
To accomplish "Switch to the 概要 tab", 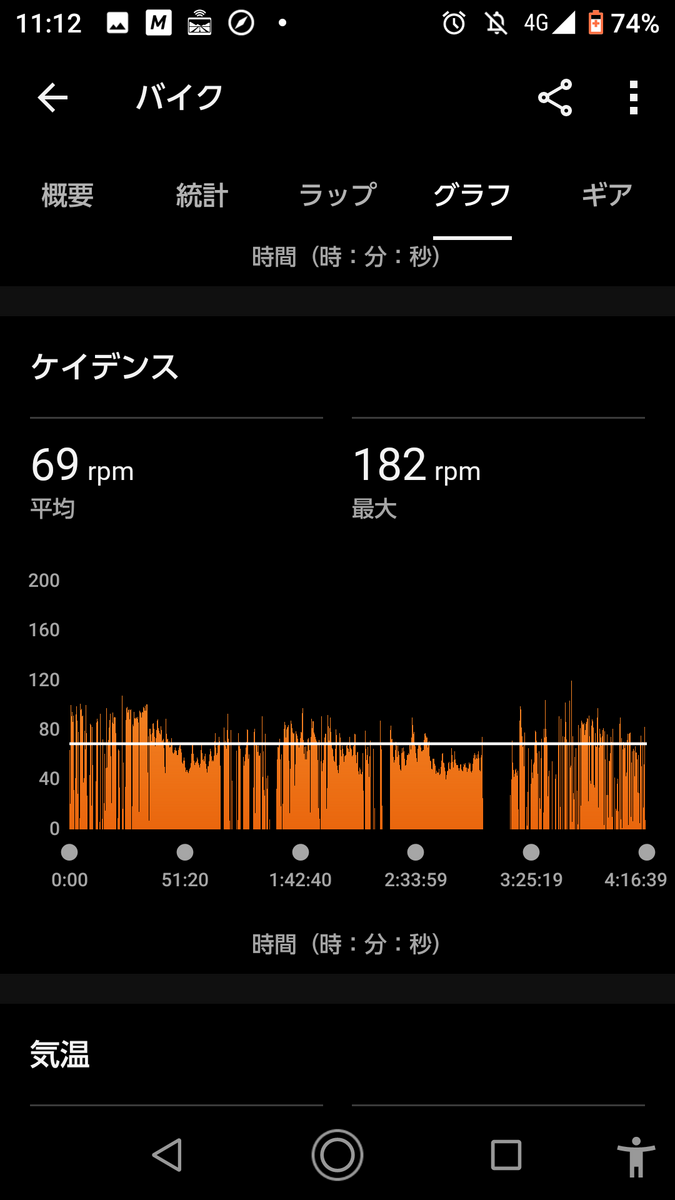I will coord(68,194).
